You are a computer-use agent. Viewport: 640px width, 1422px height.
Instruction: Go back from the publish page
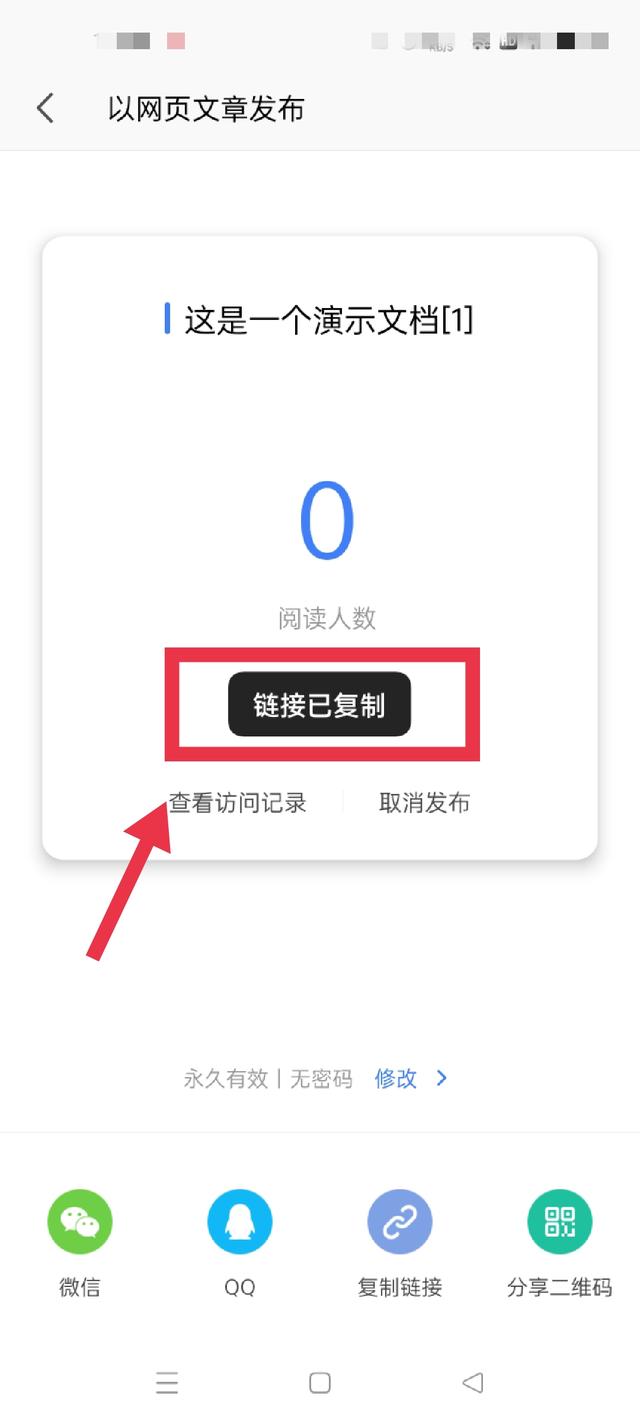[x=45, y=108]
